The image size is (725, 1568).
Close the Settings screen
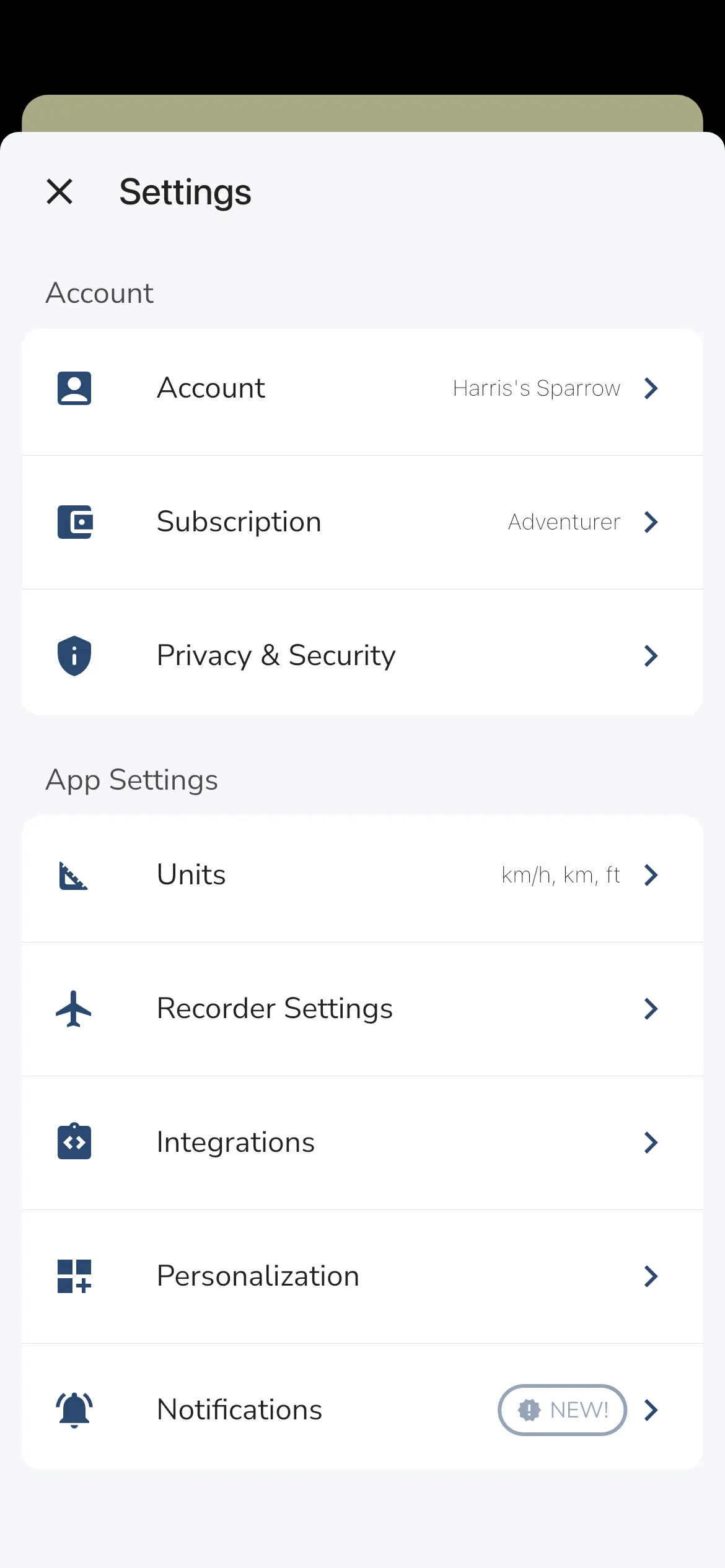tap(60, 192)
